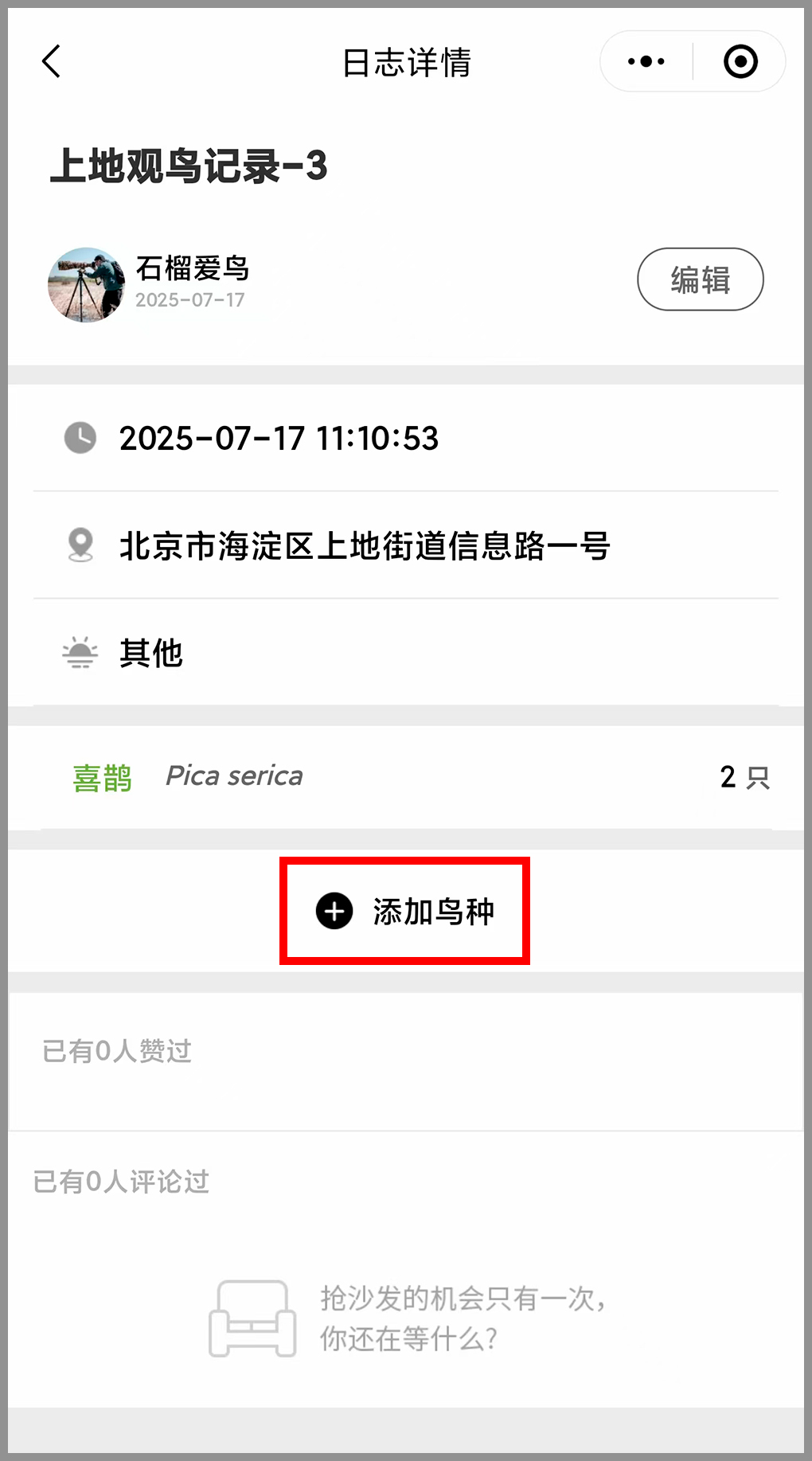Viewport: 812px width, 1461px height.
Task: Open the 喜鹊 Pica serica record
Action: pyautogui.click(x=406, y=777)
